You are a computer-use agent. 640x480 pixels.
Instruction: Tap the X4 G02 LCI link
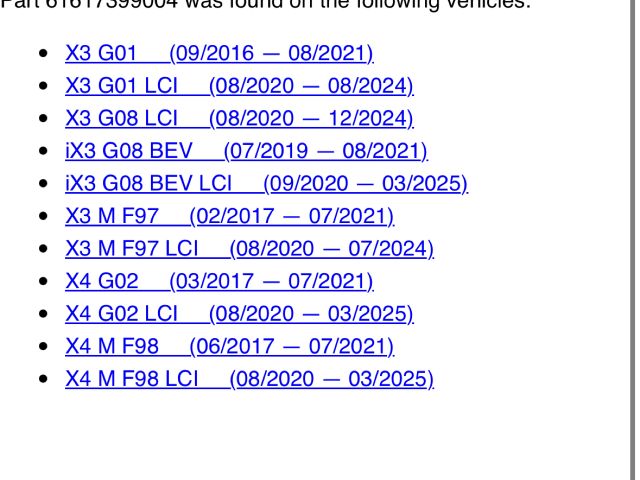point(239,314)
